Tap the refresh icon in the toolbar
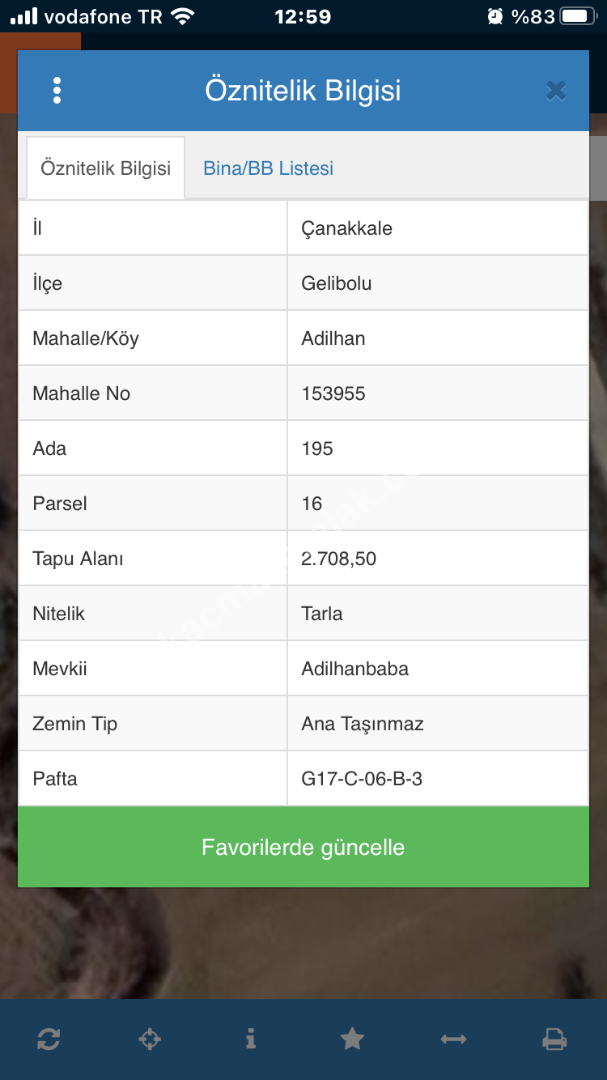 click(48, 1039)
